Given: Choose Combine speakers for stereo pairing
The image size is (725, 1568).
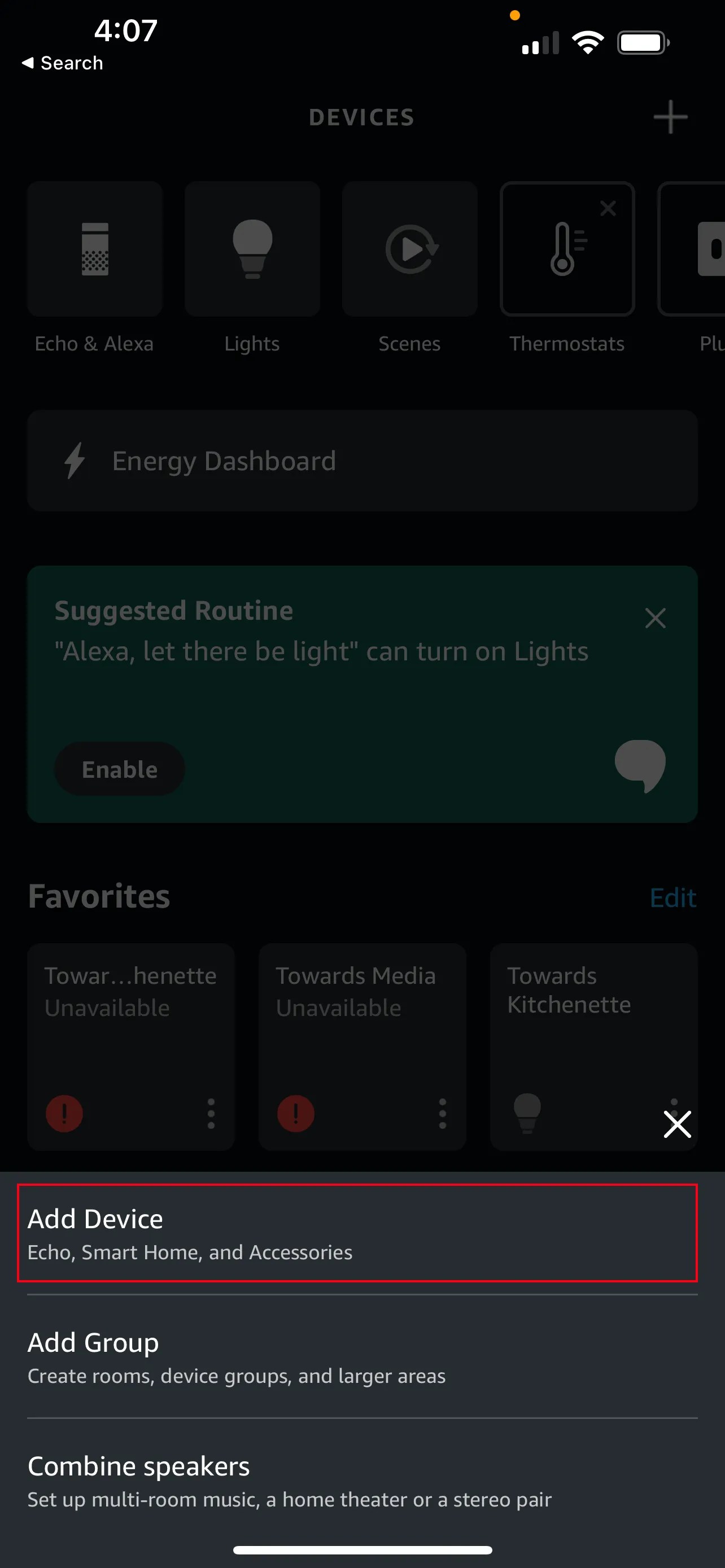Looking at the screenshot, I should click(x=361, y=1479).
